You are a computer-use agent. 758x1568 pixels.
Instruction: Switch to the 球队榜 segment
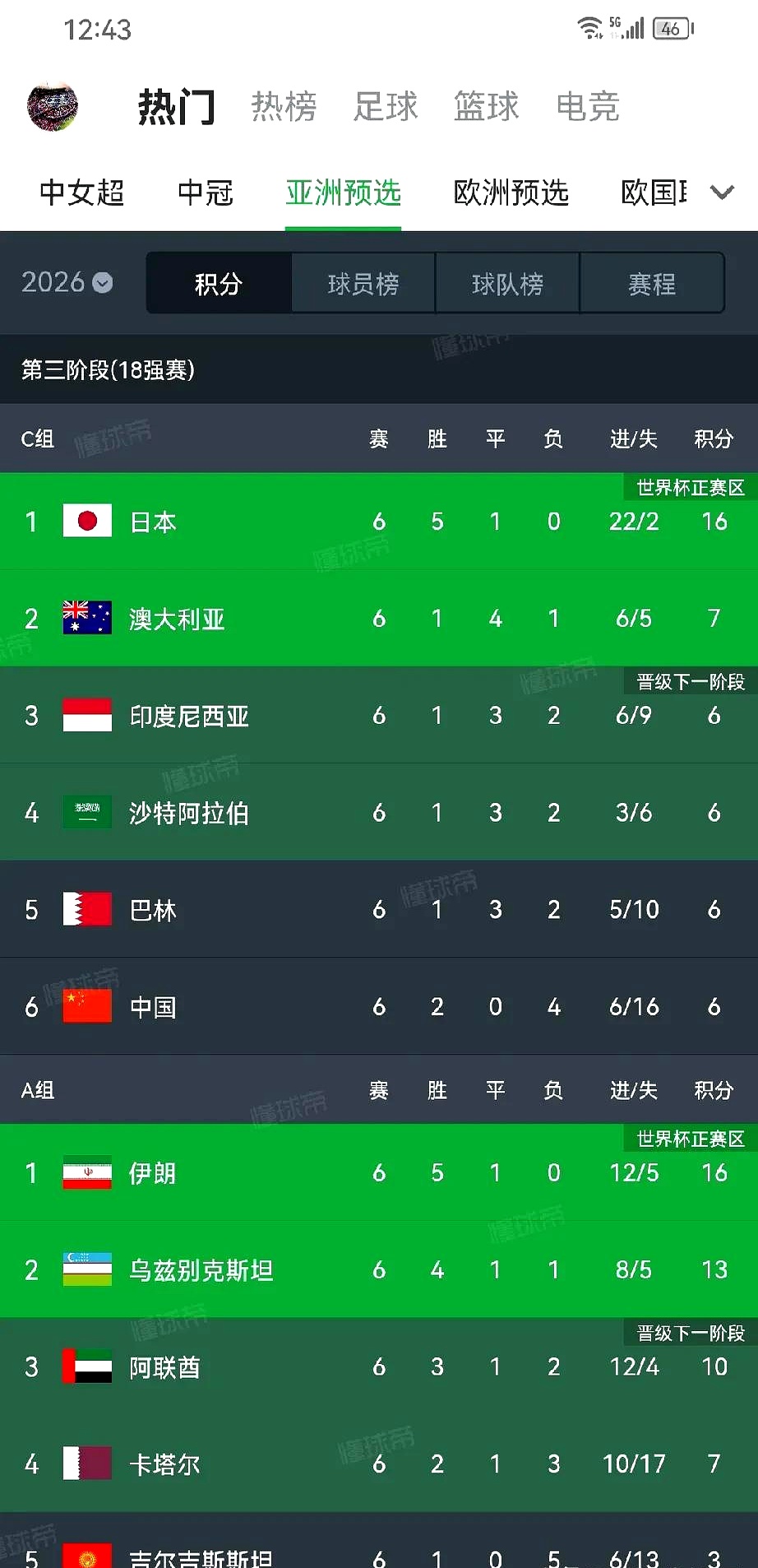(x=507, y=284)
